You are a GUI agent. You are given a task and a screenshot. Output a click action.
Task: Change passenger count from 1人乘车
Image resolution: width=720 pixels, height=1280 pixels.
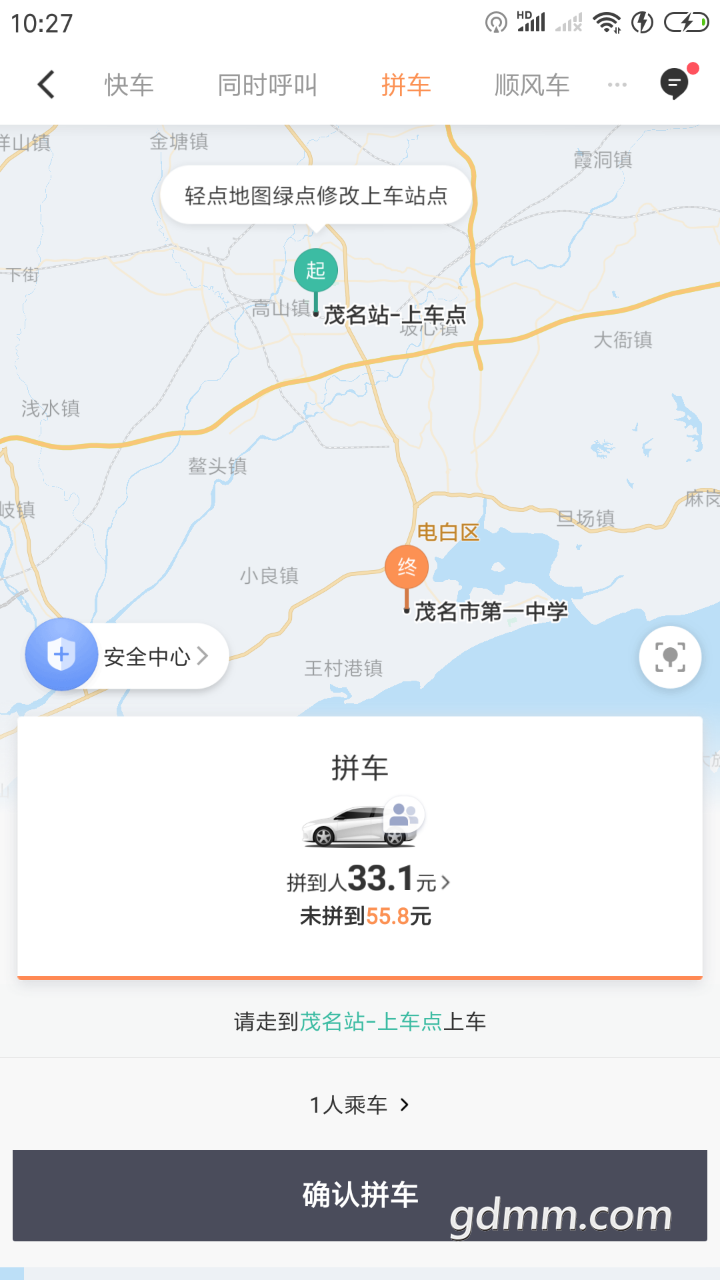359,1105
